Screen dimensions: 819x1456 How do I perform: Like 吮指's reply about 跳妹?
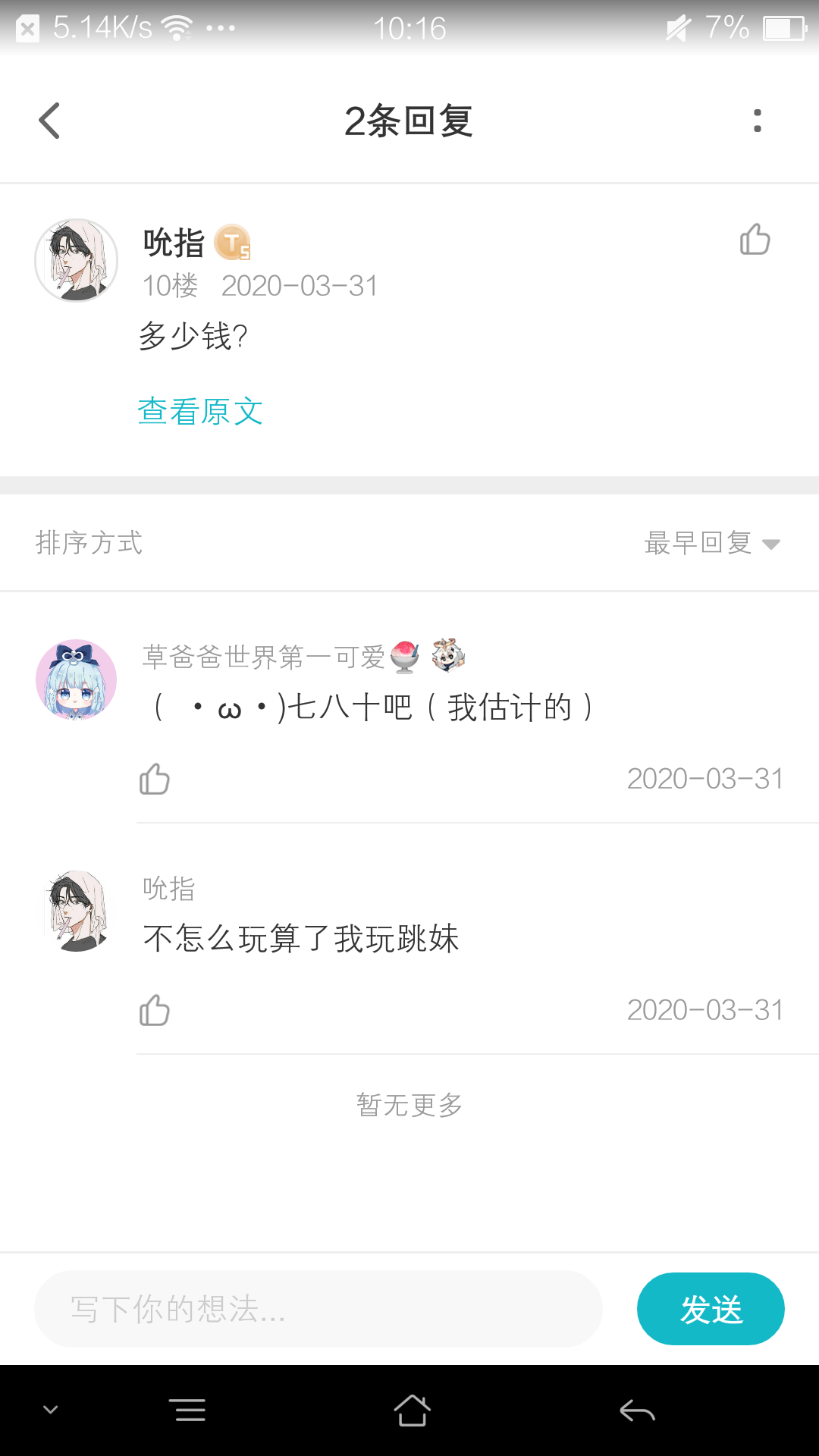154,1010
